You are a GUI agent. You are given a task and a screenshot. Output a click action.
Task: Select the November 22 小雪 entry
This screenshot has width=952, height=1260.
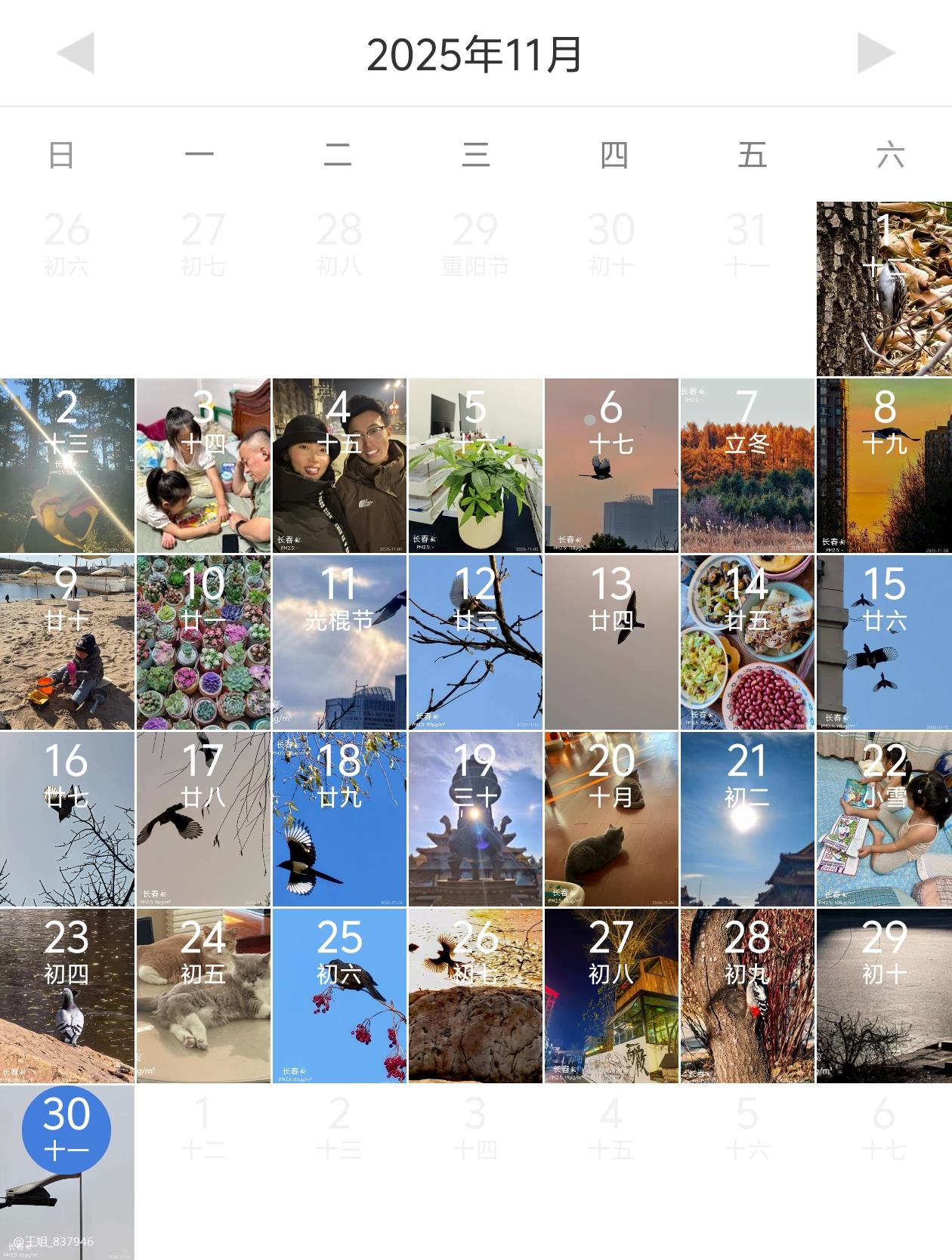884,819
